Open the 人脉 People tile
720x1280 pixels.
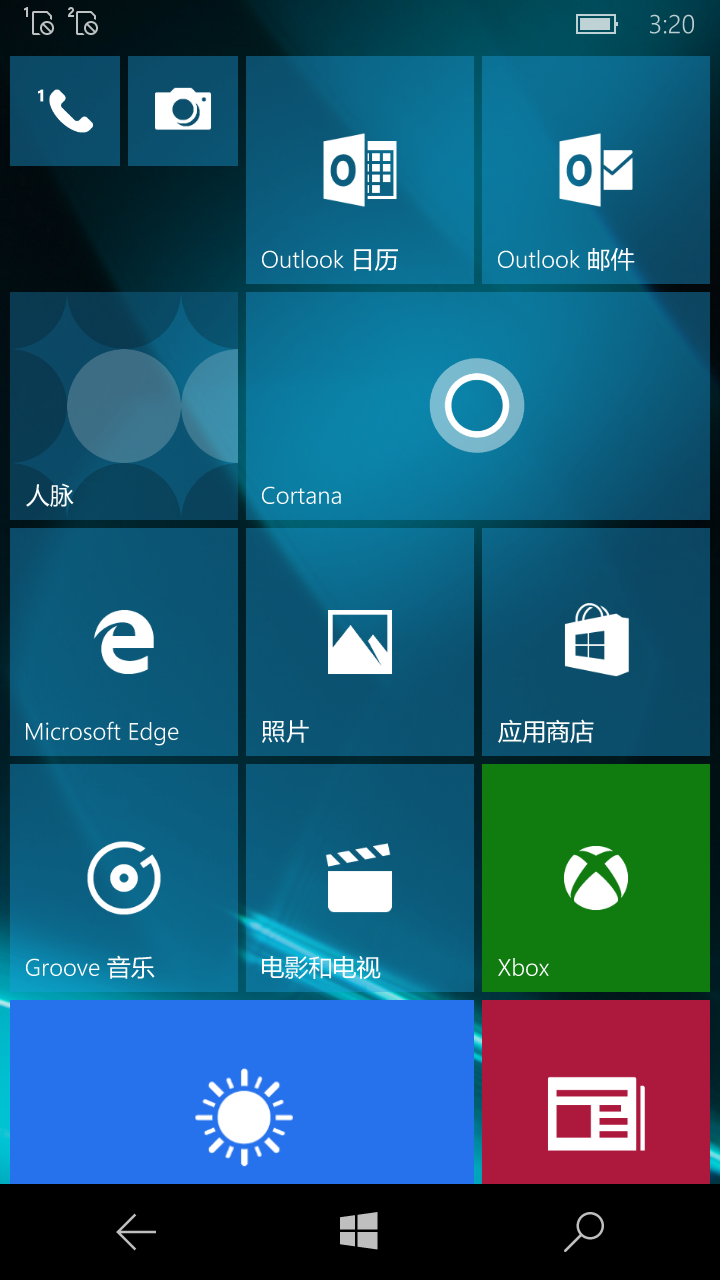pyautogui.click(x=124, y=406)
